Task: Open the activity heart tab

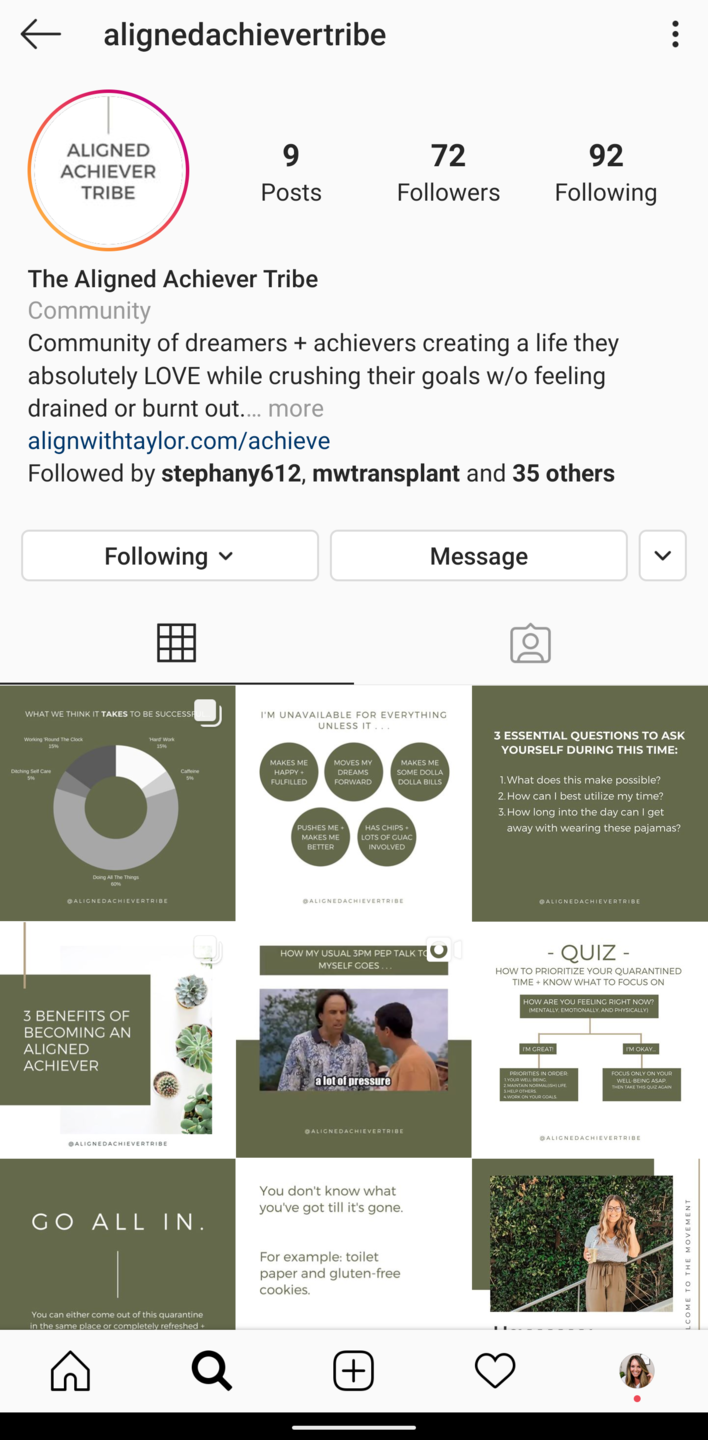Action: click(x=495, y=1371)
